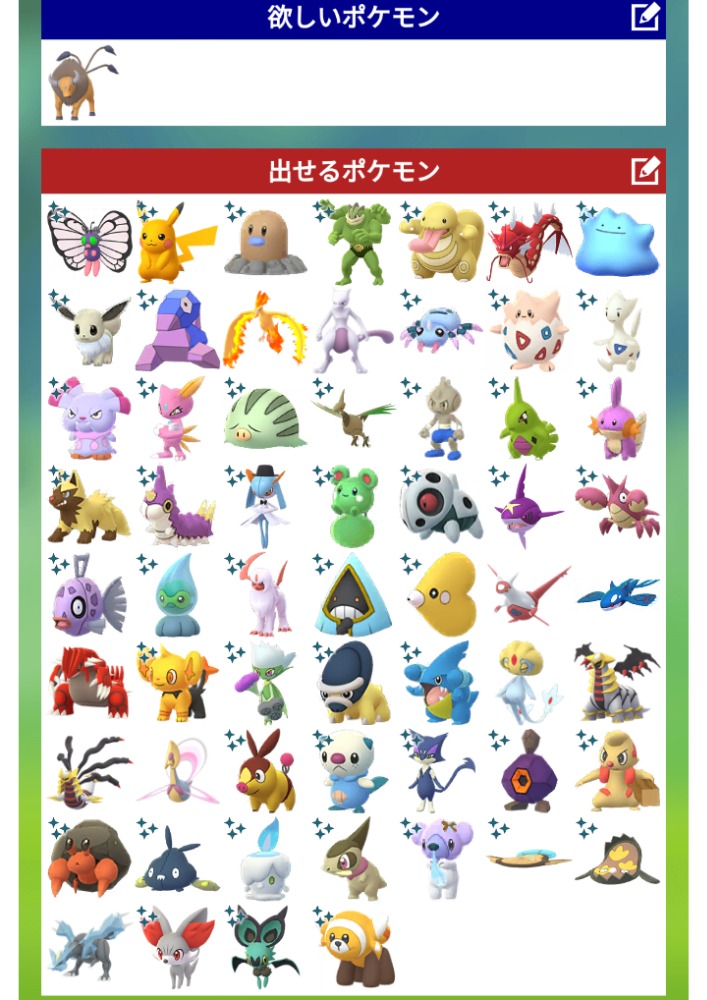
Task: Select the shiny Fennekin tile
Action: 176,945
